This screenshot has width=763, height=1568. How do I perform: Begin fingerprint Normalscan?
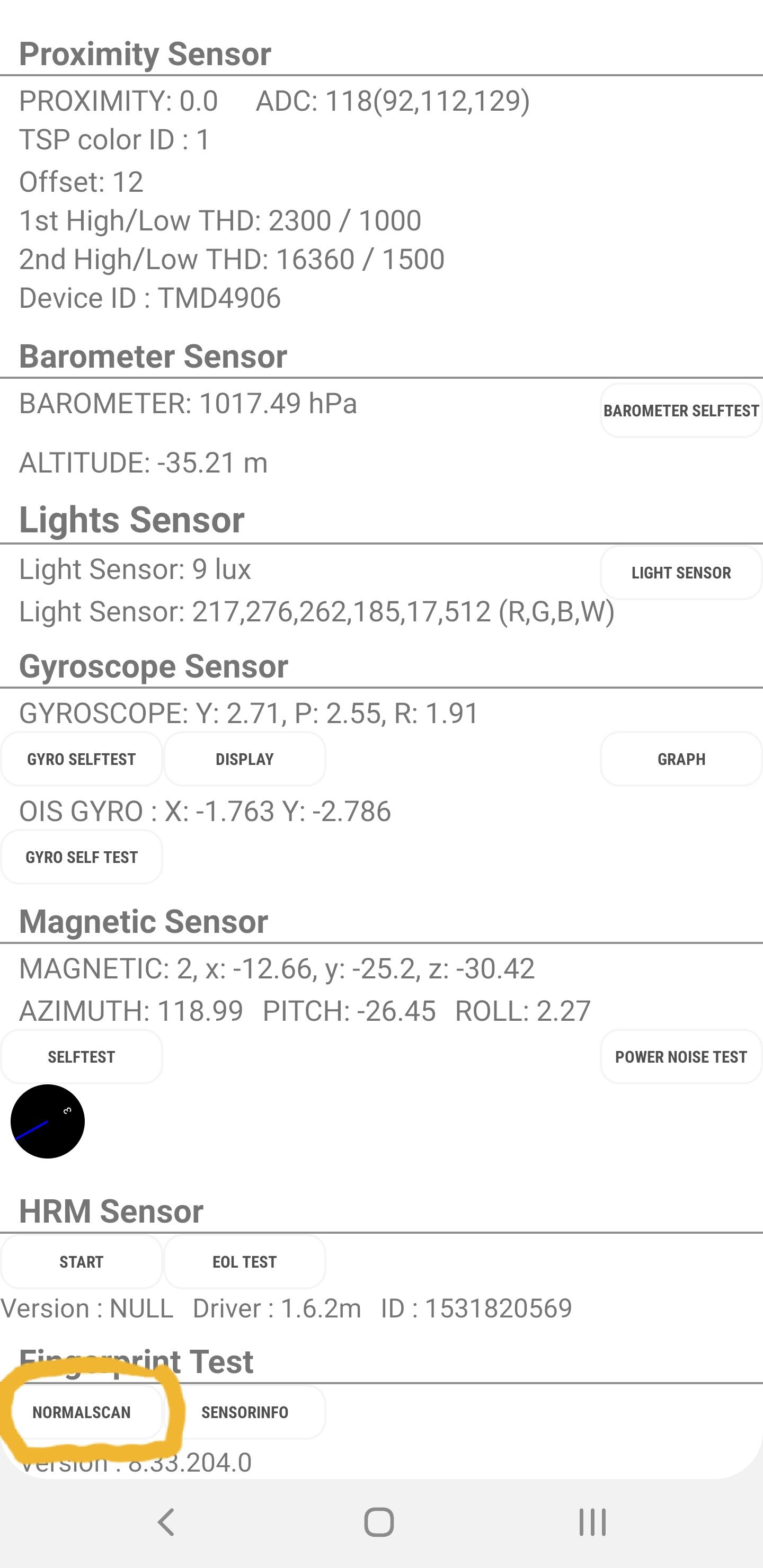tap(82, 1412)
